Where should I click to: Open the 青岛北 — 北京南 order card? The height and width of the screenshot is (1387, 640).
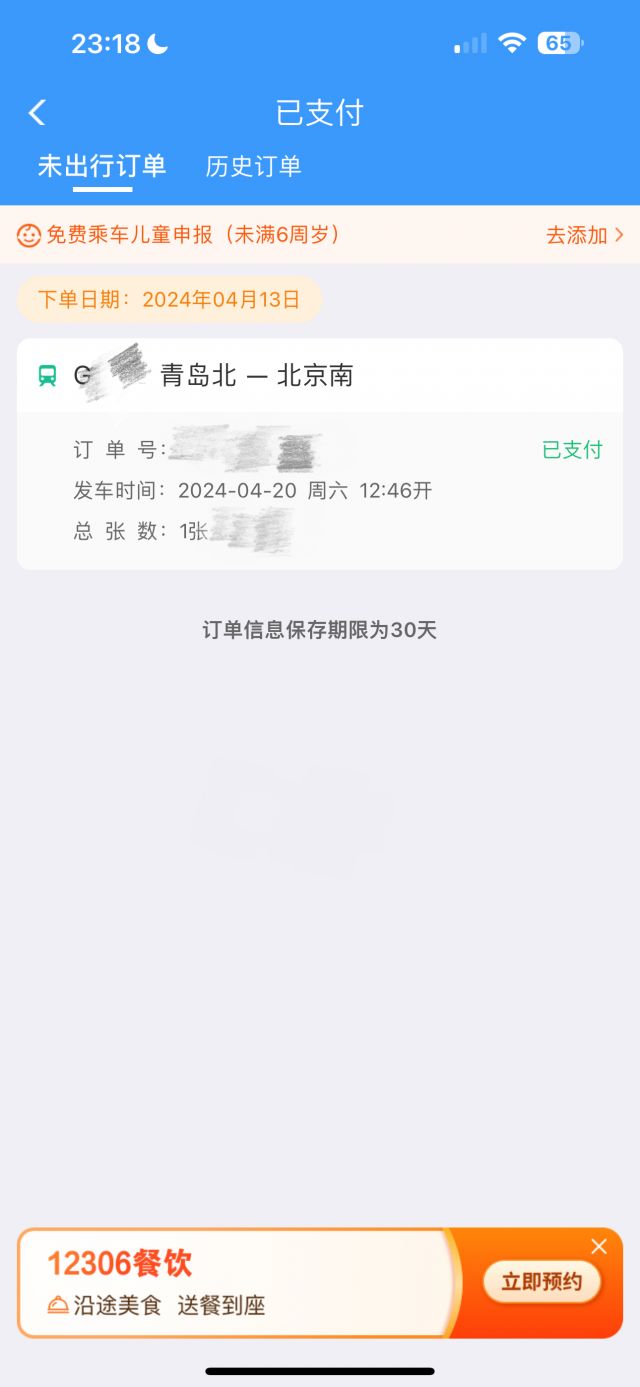(320, 454)
